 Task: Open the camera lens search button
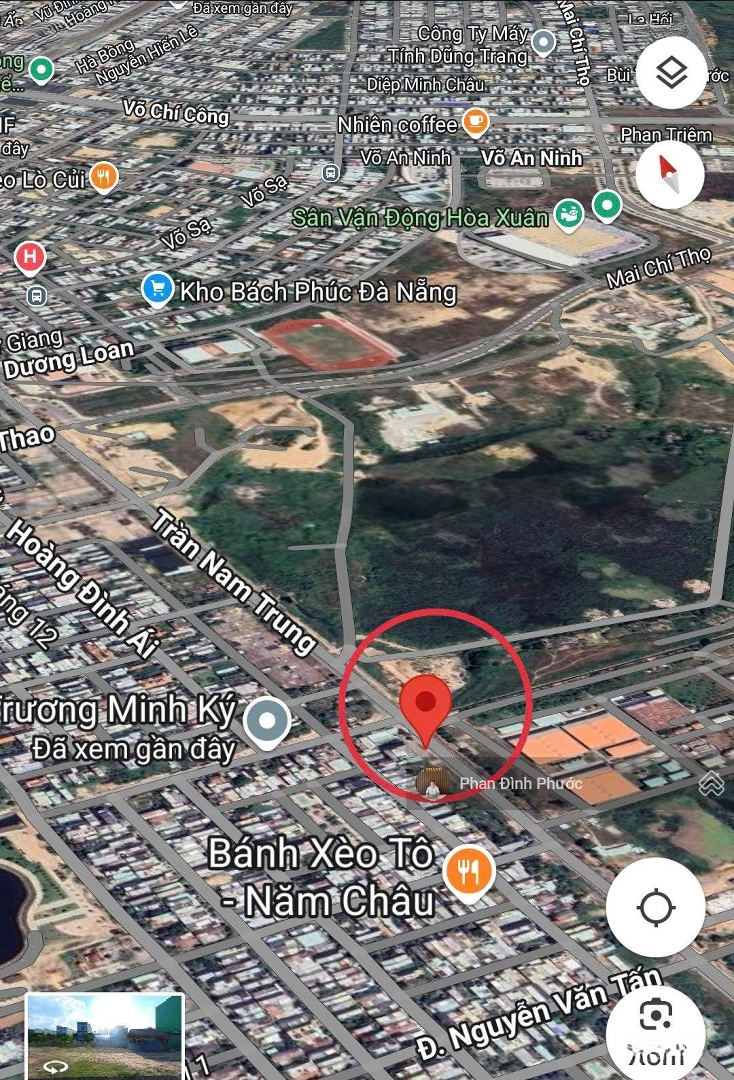coord(657,1017)
